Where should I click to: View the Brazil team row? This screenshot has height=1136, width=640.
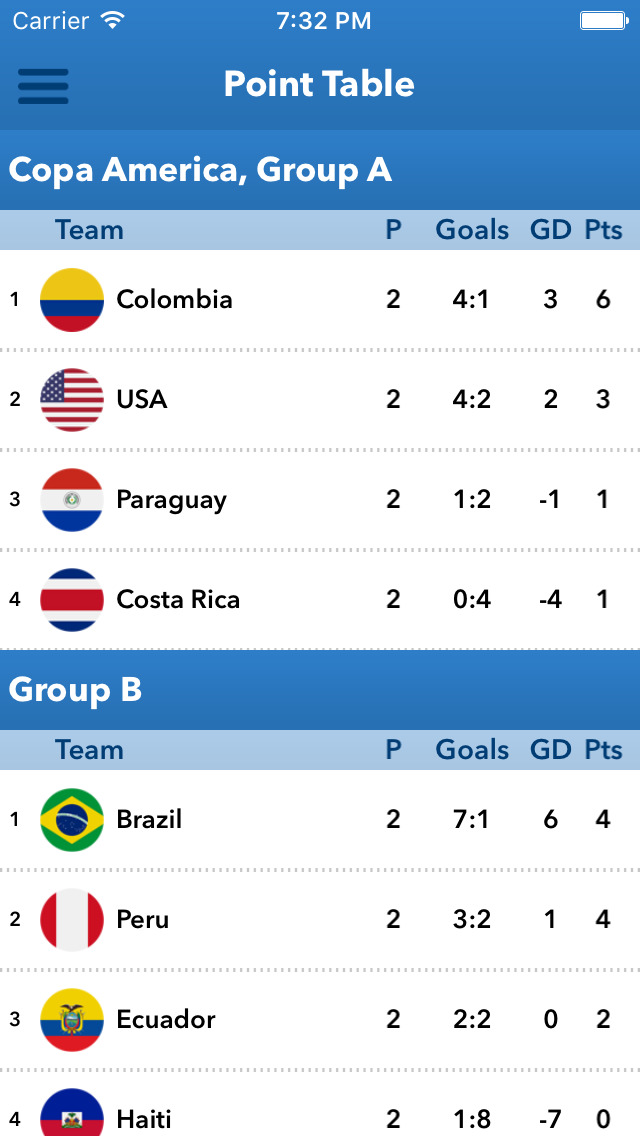320,819
